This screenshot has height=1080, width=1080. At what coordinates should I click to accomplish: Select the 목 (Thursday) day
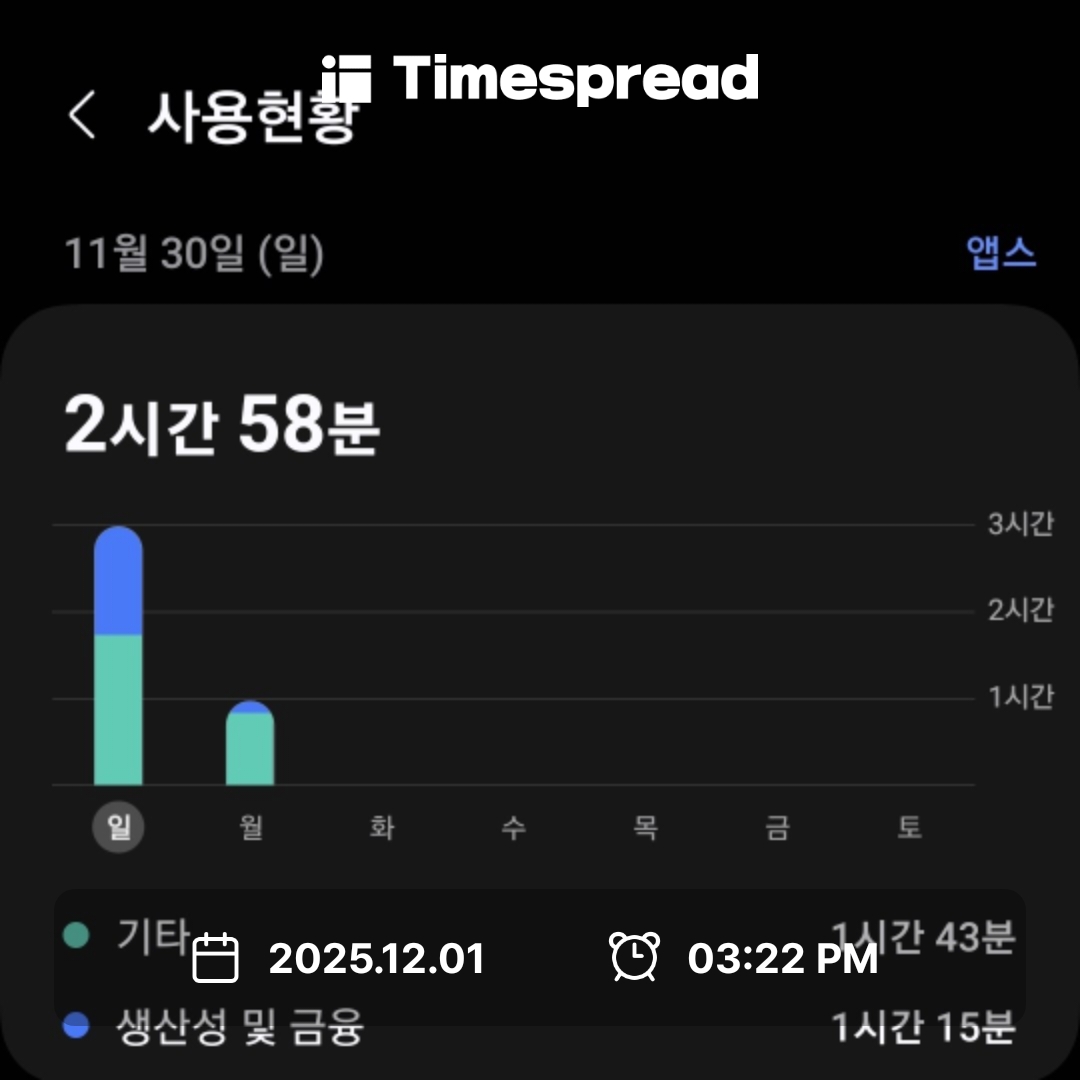click(645, 828)
